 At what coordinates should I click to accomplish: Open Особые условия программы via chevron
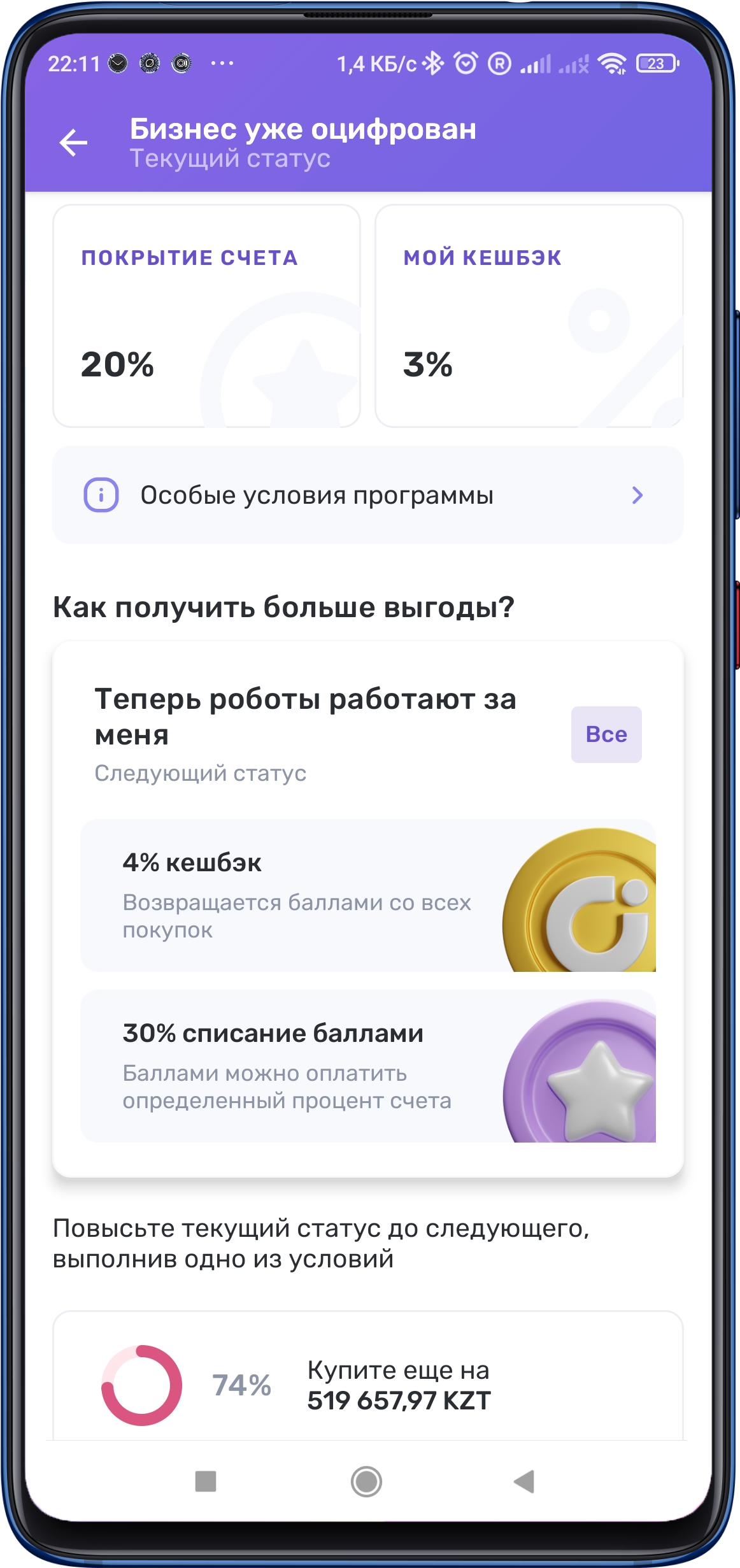(x=637, y=496)
